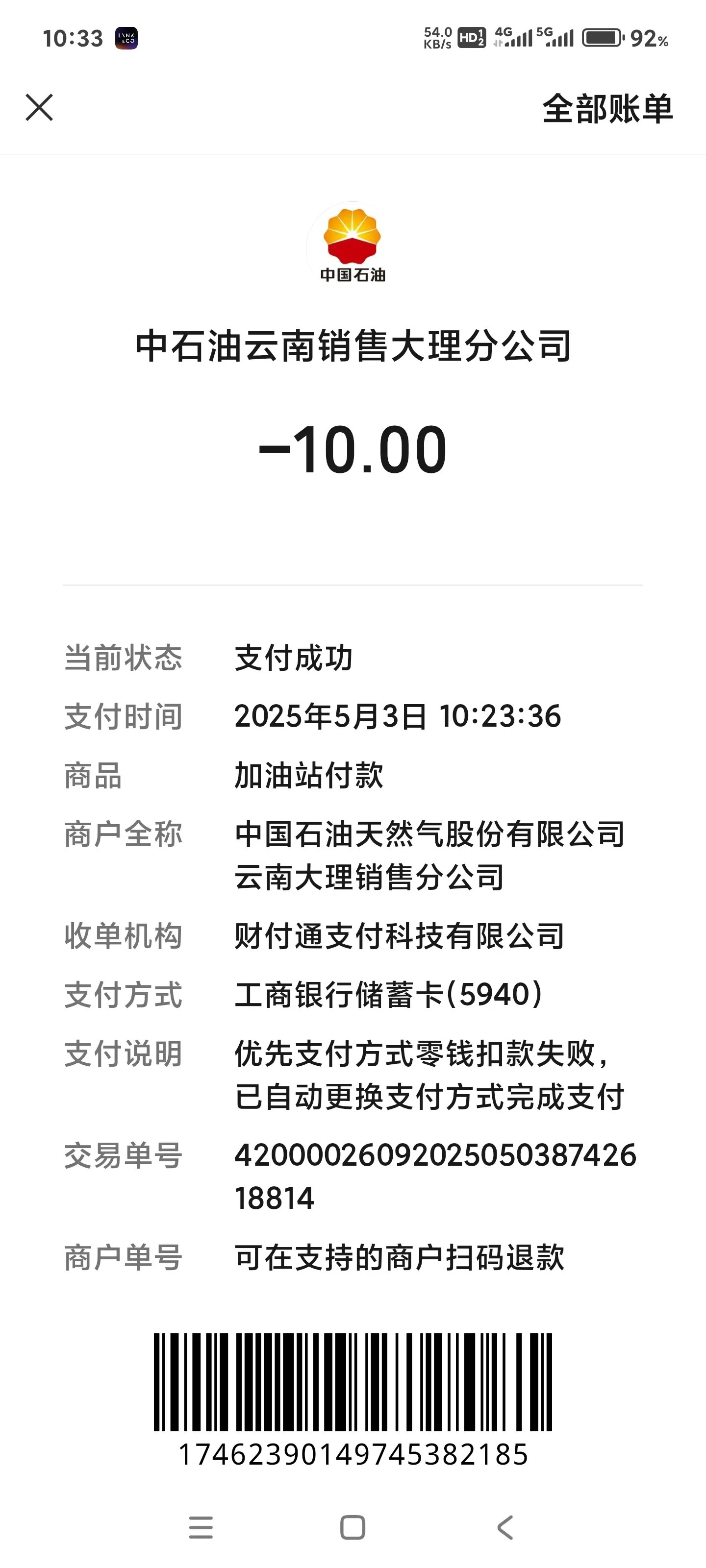Go back with the system back button
This screenshot has width=706, height=1568.
[505, 1527]
